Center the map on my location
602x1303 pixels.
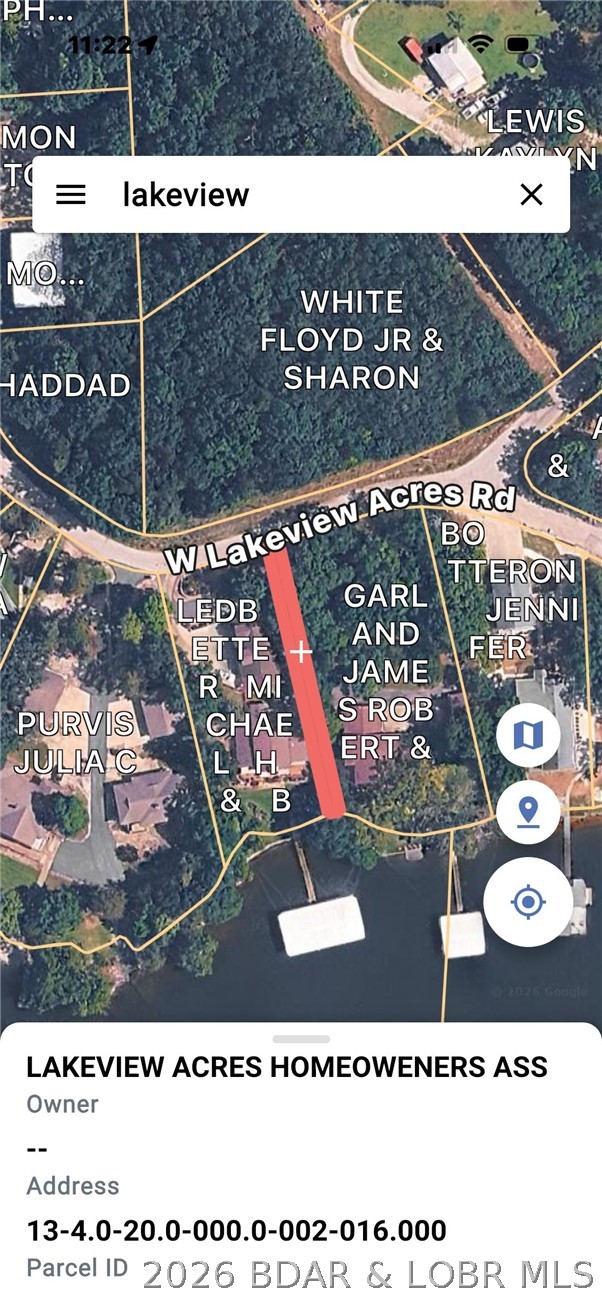(x=528, y=902)
